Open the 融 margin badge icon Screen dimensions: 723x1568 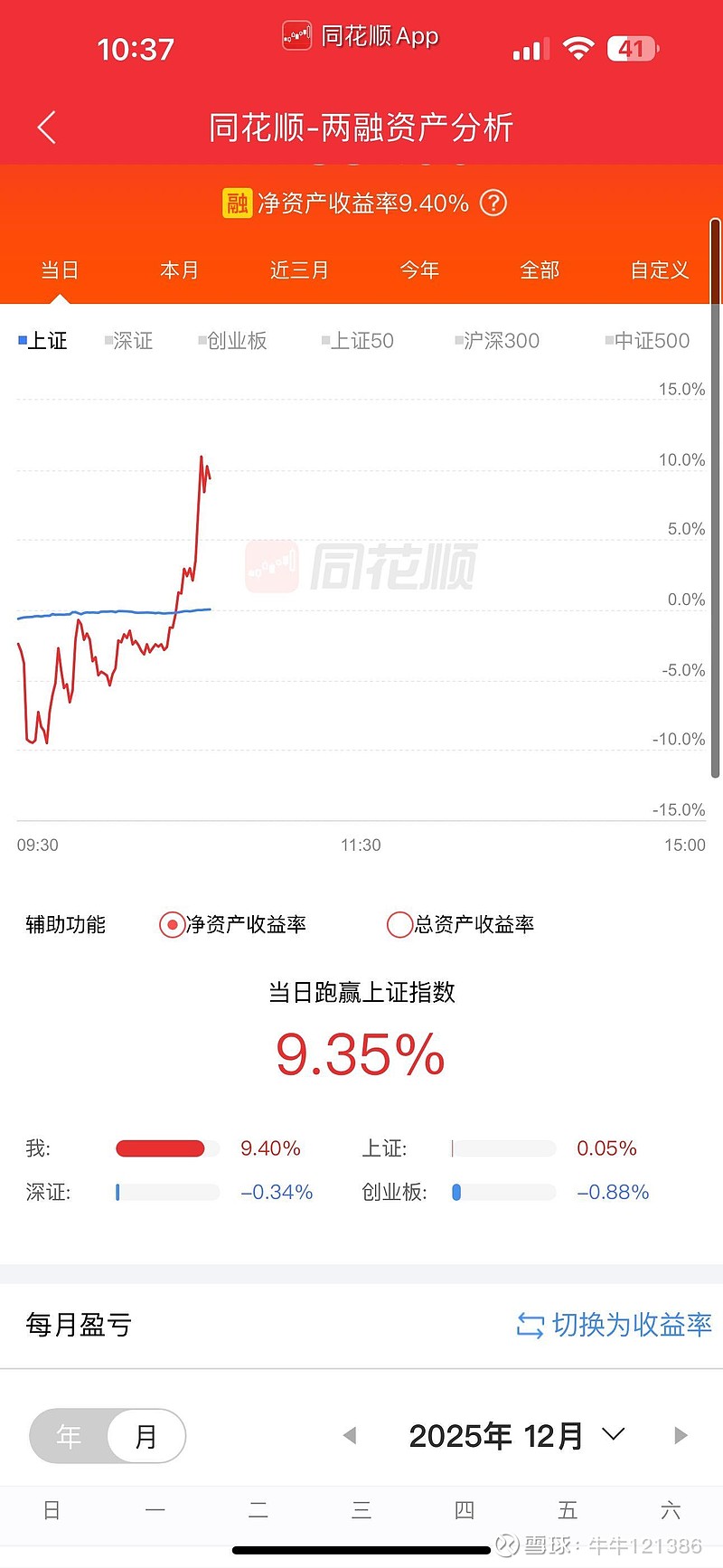pyautogui.click(x=237, y=203)
